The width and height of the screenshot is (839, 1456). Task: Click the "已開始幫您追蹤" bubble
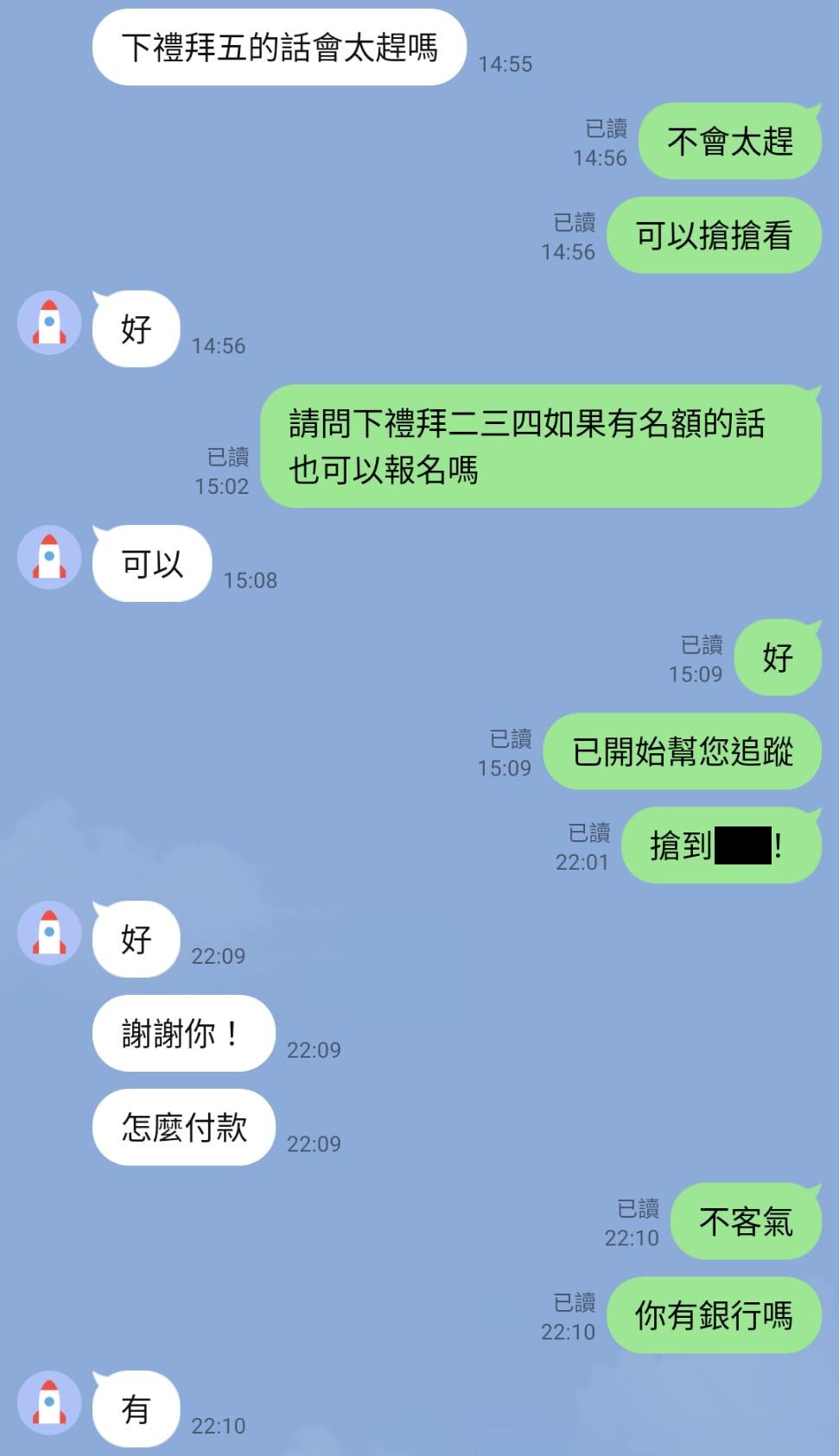(682, 751)
